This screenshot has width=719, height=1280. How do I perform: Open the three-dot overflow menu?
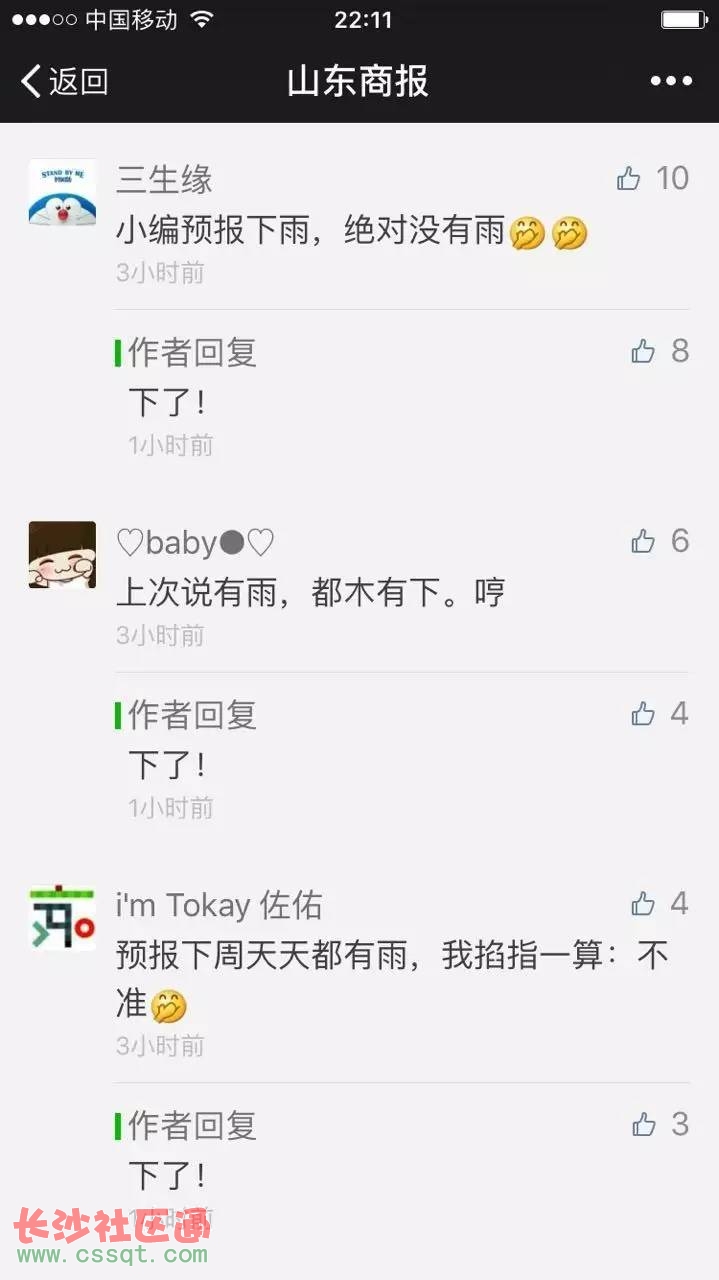click(x=671, y=81)
